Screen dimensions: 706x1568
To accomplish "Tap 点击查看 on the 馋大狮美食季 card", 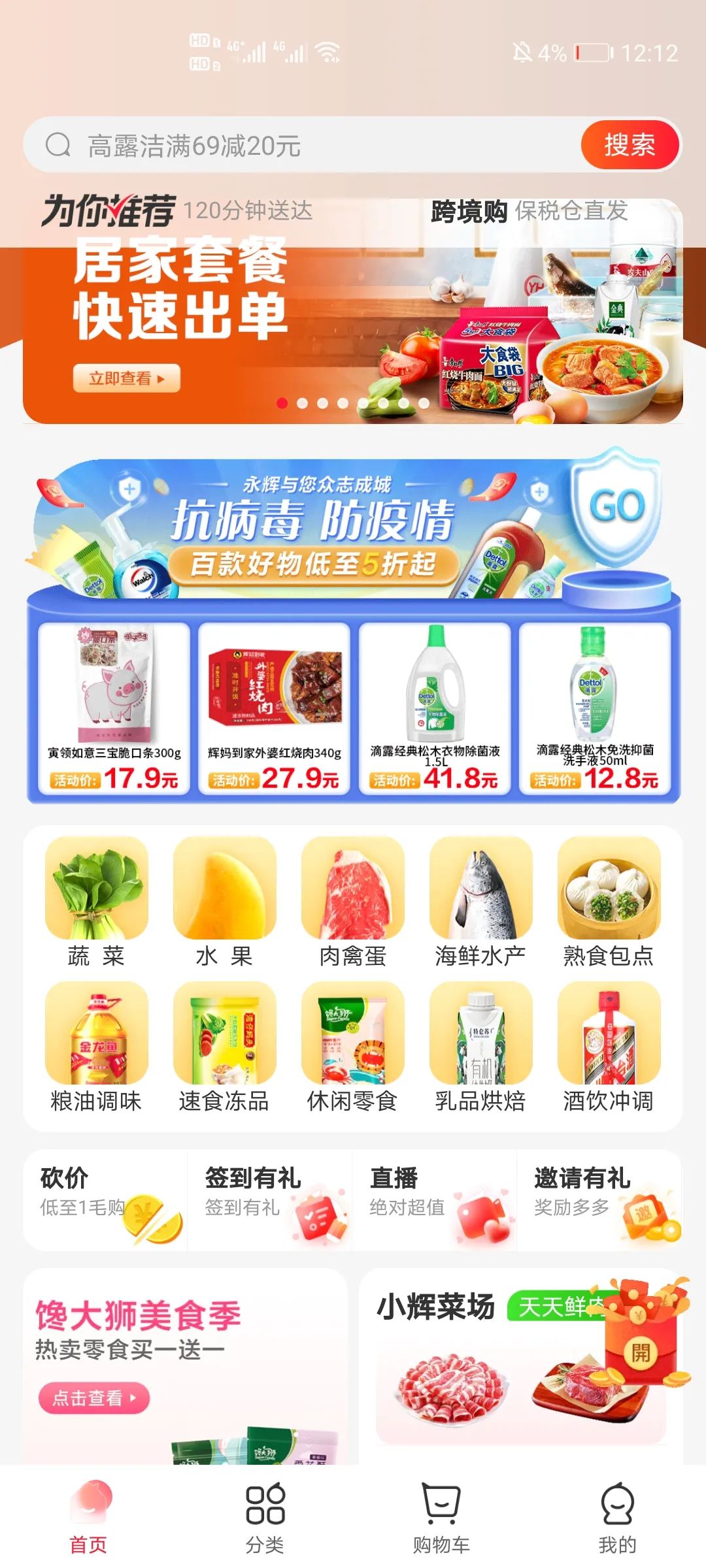I will point(93,1398).
